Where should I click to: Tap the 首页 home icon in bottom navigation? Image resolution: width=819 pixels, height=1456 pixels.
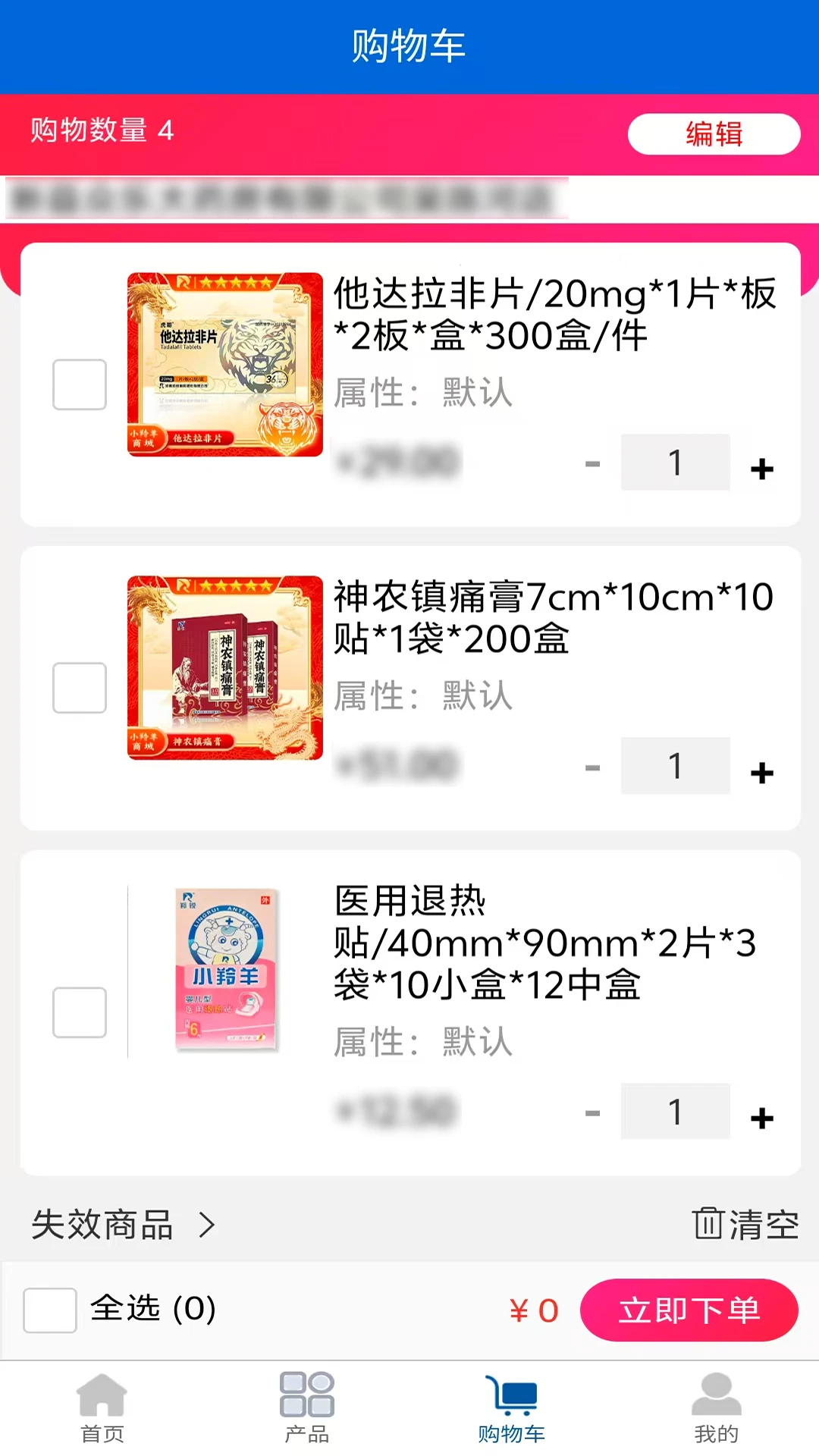point(104,1404)
